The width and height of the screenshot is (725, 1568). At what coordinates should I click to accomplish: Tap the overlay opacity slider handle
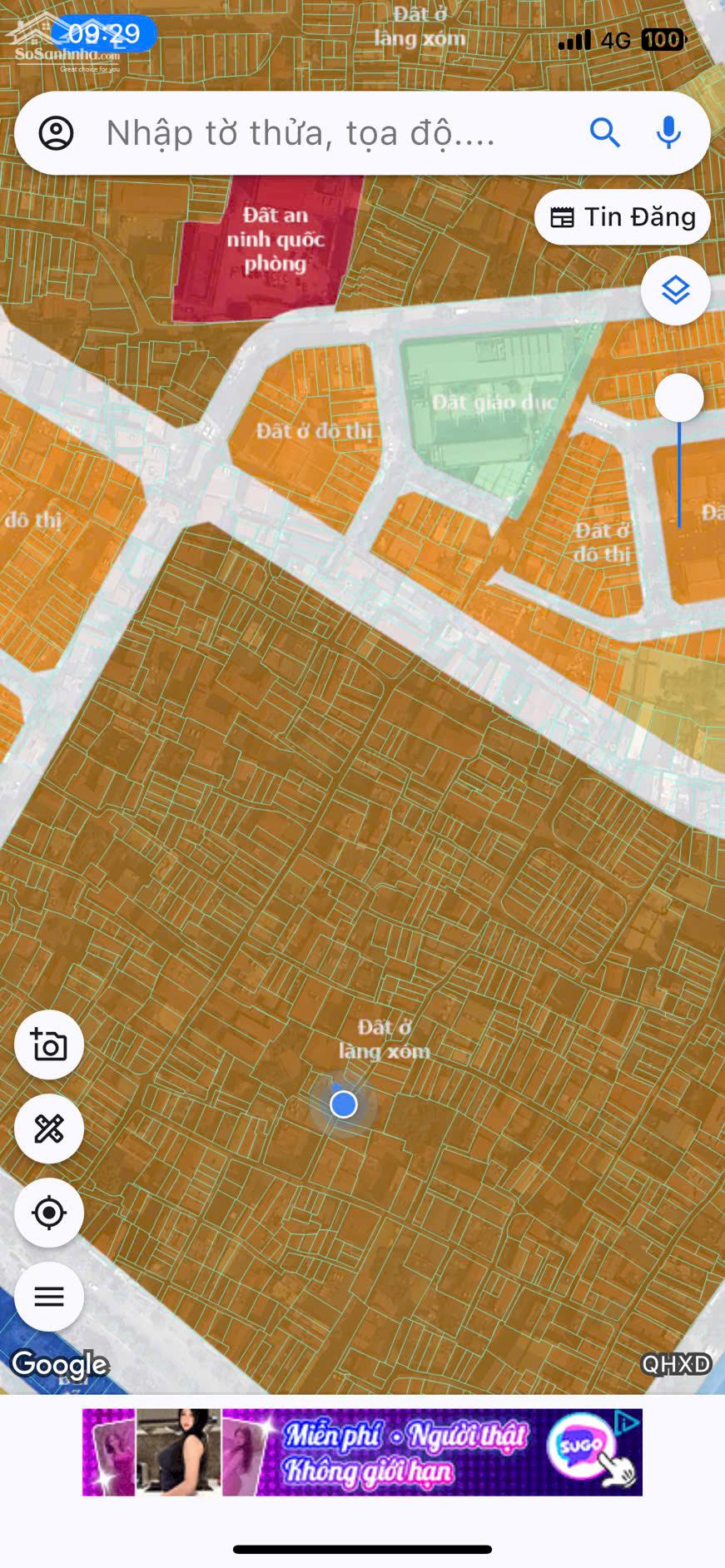click(679, 398)
